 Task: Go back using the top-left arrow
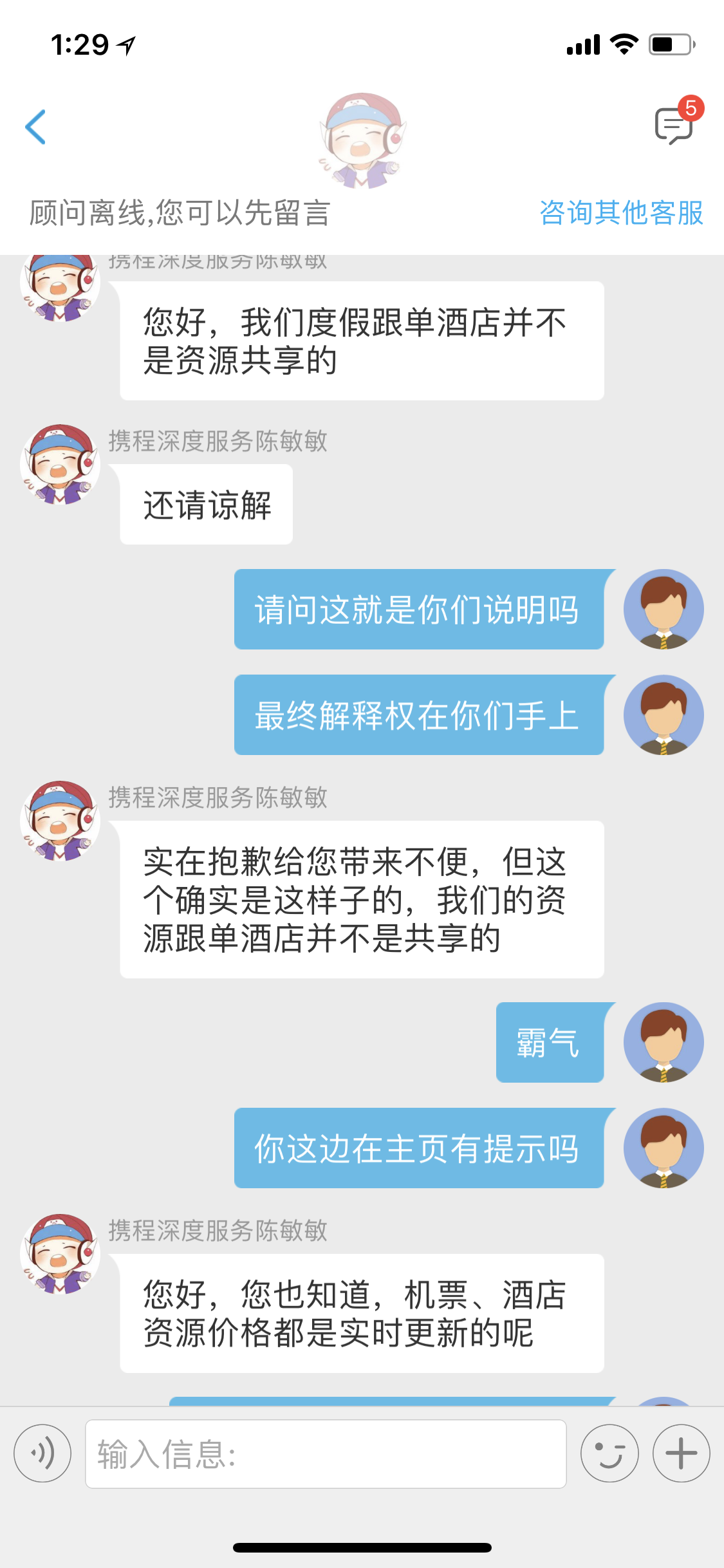click(x=35, y=127)
